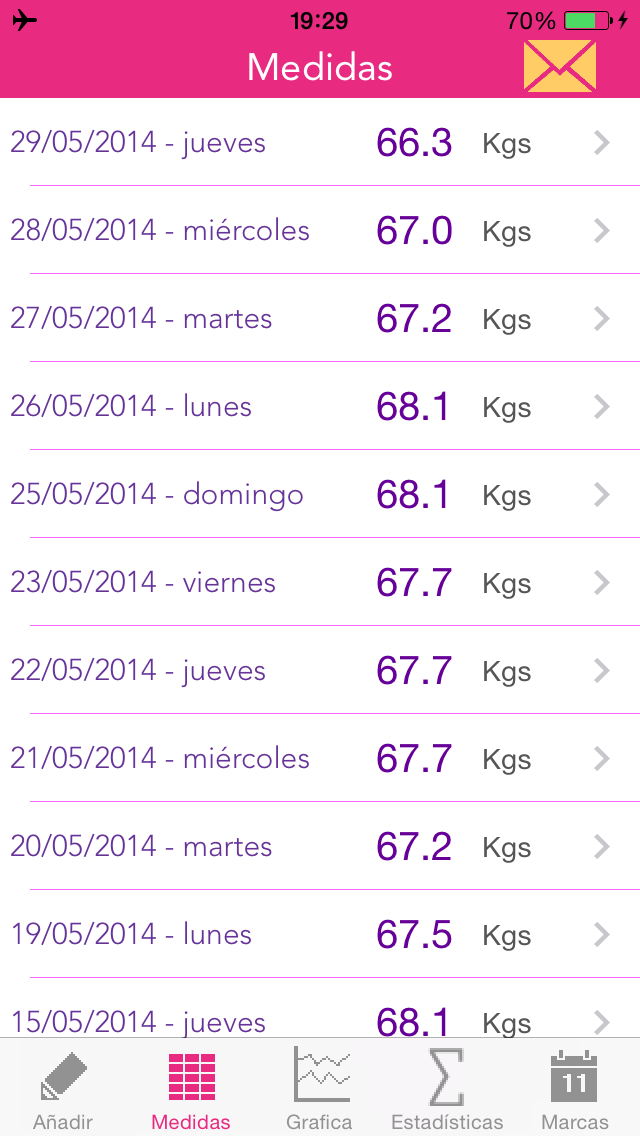Open the 22/05/2014 jueves measurement
The width and height of the screenshot is (640, 1136).
coord(320,670)
